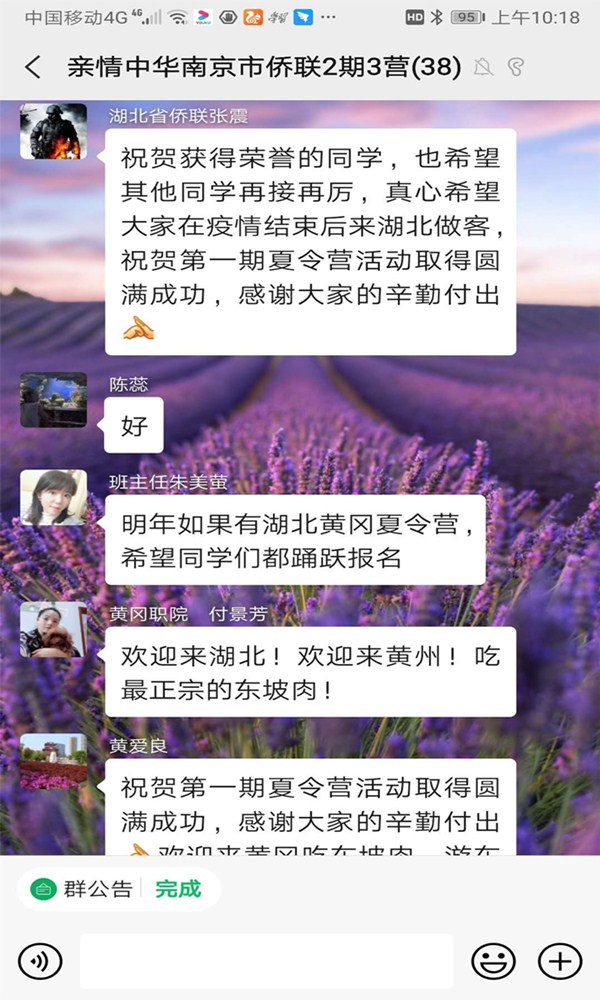Focus the message input field
The width and height of the screenshot is (600, 1000).
coord(266,961)
